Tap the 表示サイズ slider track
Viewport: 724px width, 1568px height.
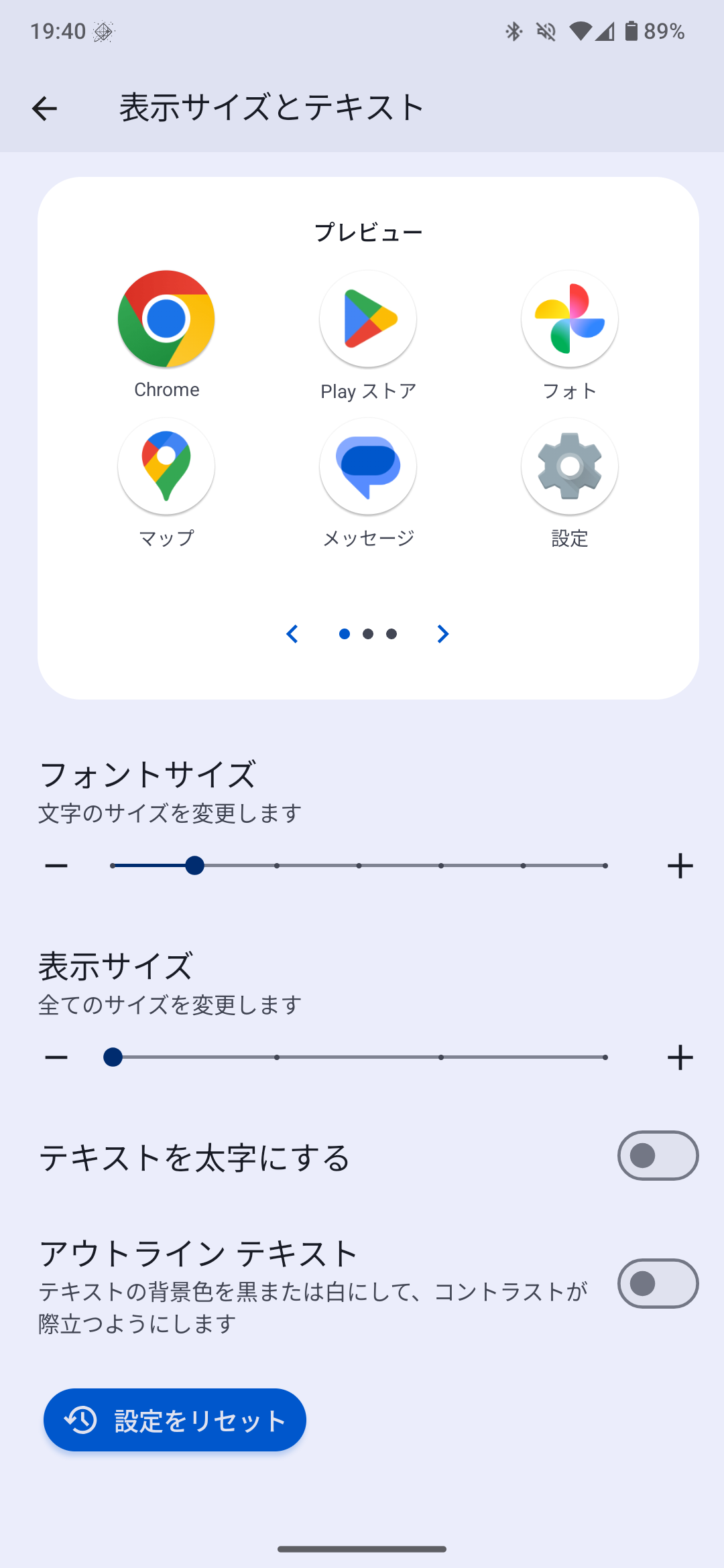[x=359, y=1057]
